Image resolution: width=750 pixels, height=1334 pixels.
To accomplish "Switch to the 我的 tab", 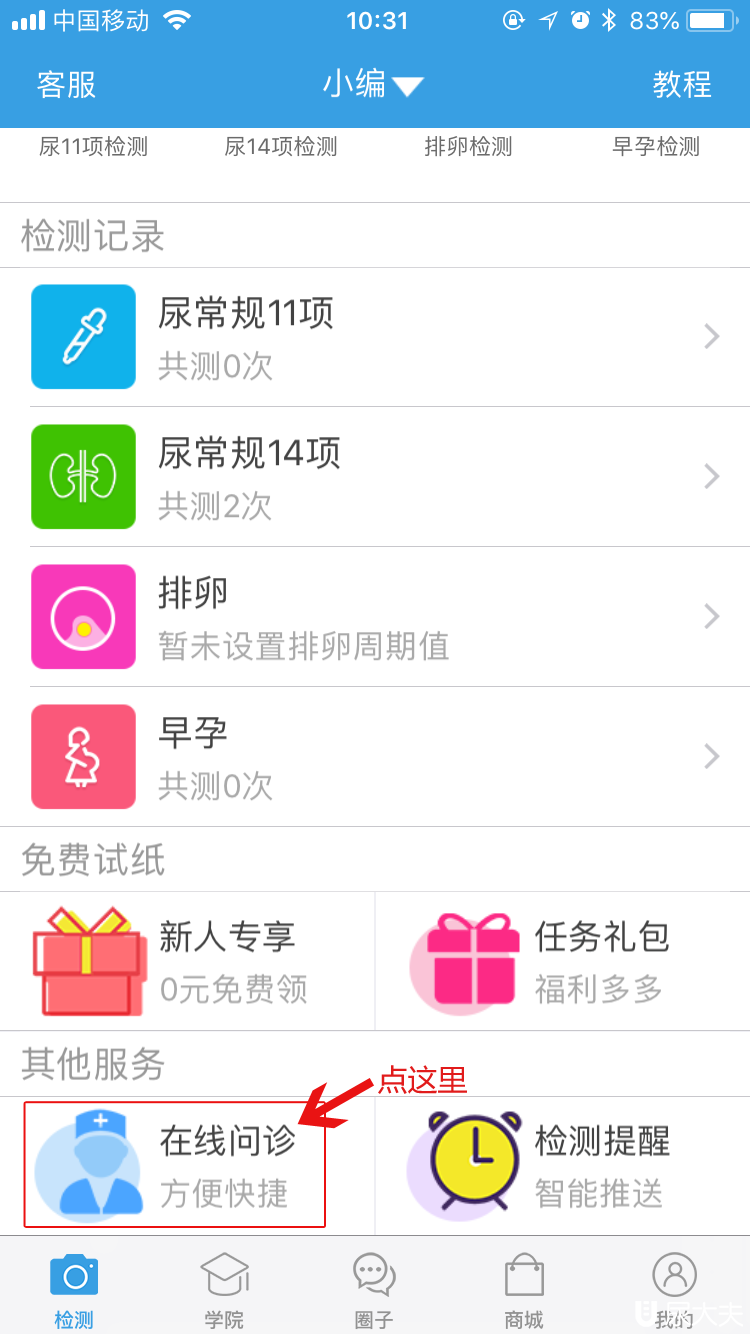I will 674,1290.
